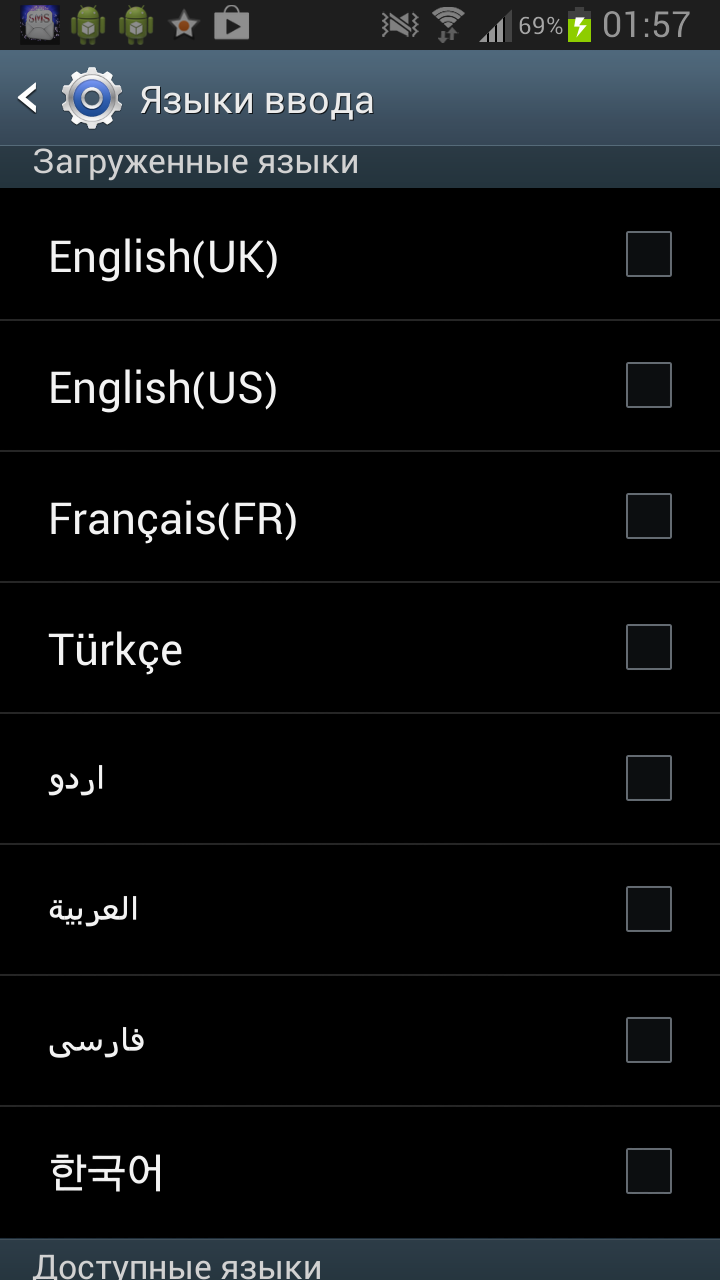Select the فارسی input language

pos(648,1040)
